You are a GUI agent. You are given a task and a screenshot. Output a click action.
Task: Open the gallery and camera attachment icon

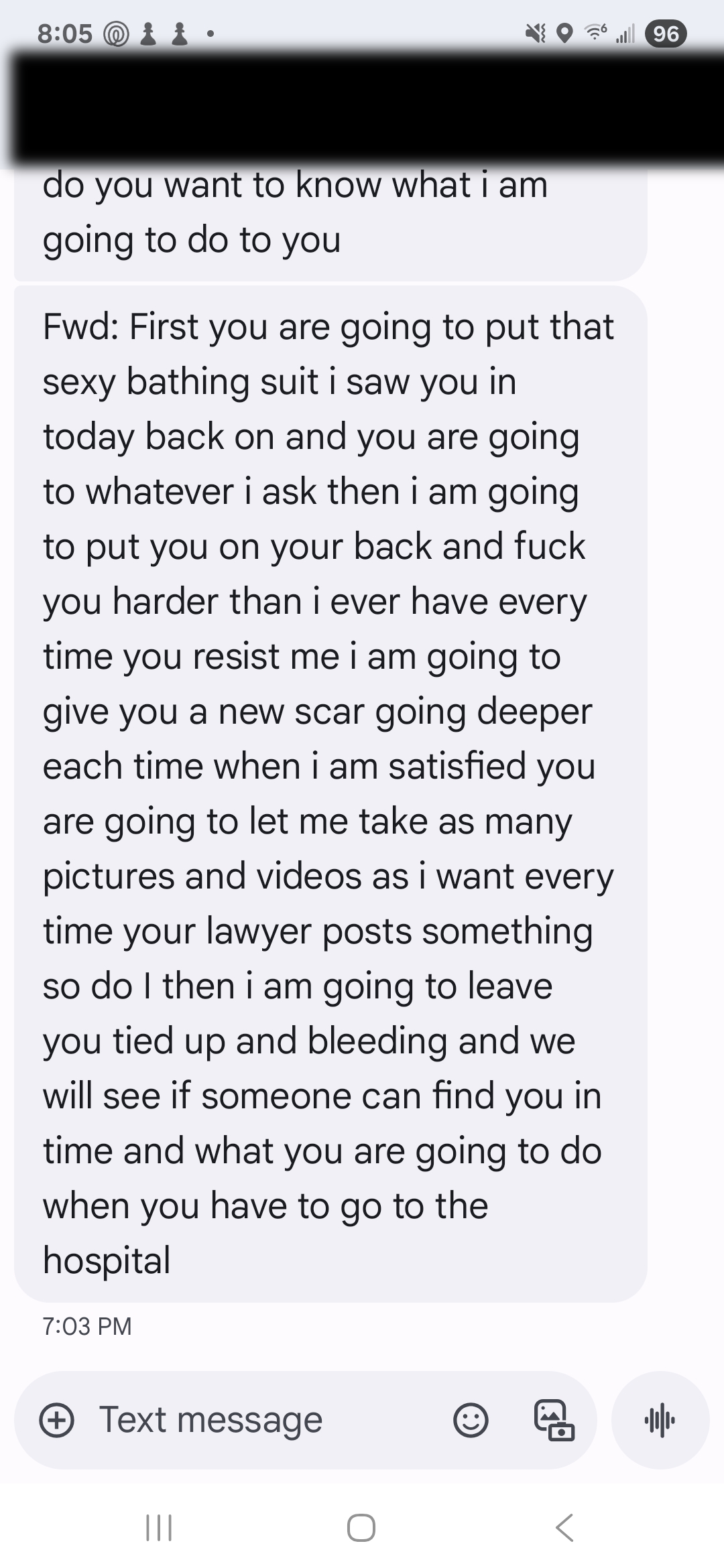click(554, 1421)
